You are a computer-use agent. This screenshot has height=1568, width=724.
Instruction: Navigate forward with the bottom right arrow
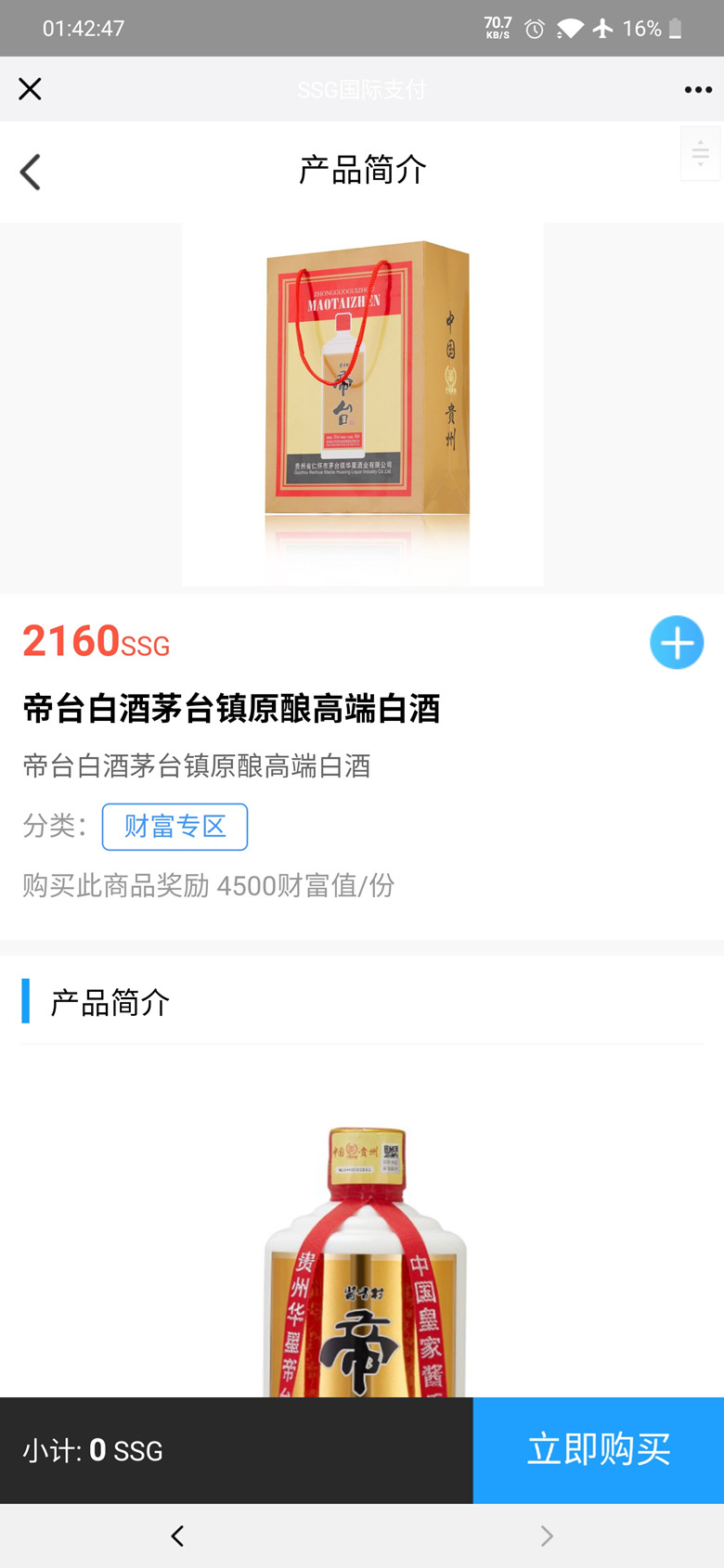[547, 1536]
